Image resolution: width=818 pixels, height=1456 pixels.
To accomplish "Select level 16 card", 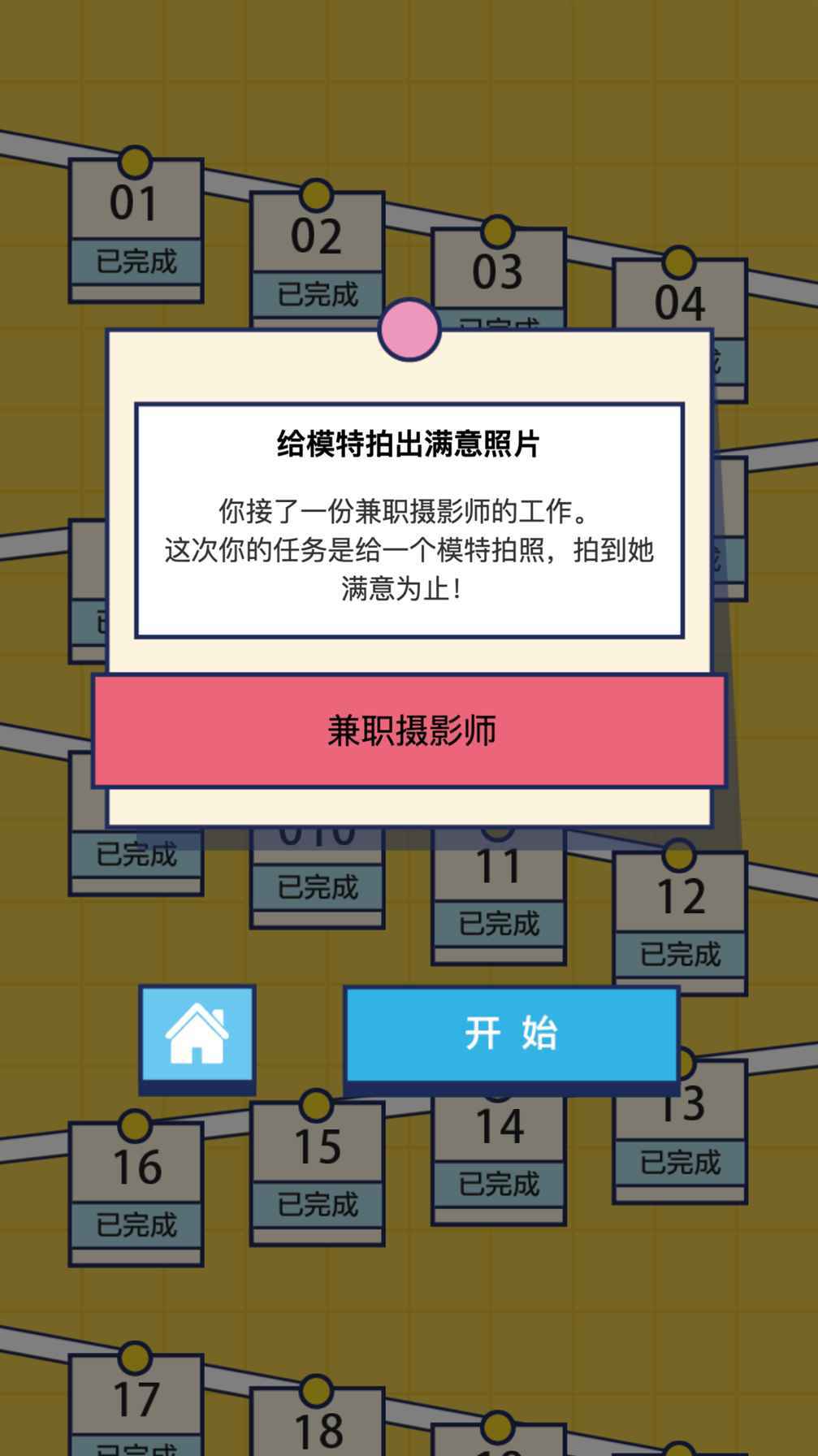I will 136,1193.
